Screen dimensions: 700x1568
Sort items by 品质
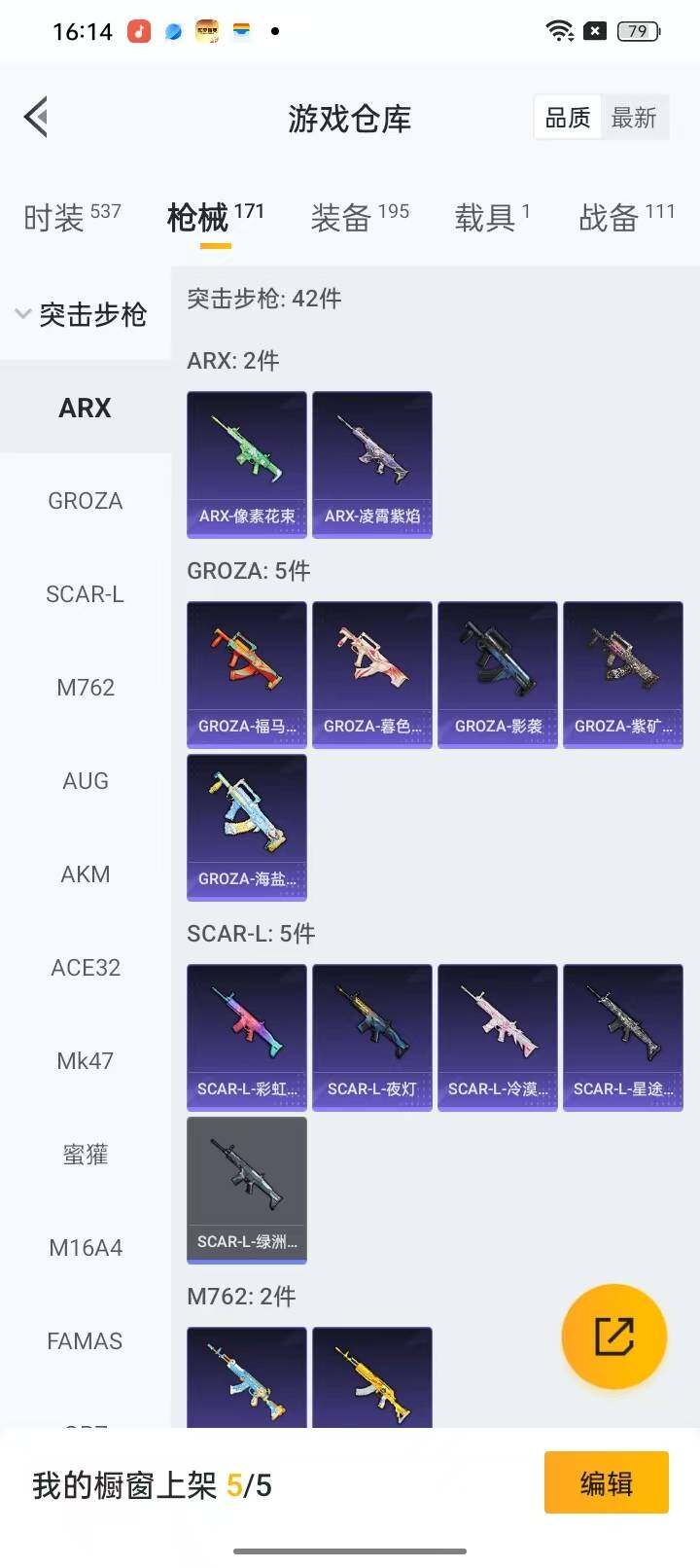pyautogui.click(x=568, y=118)
